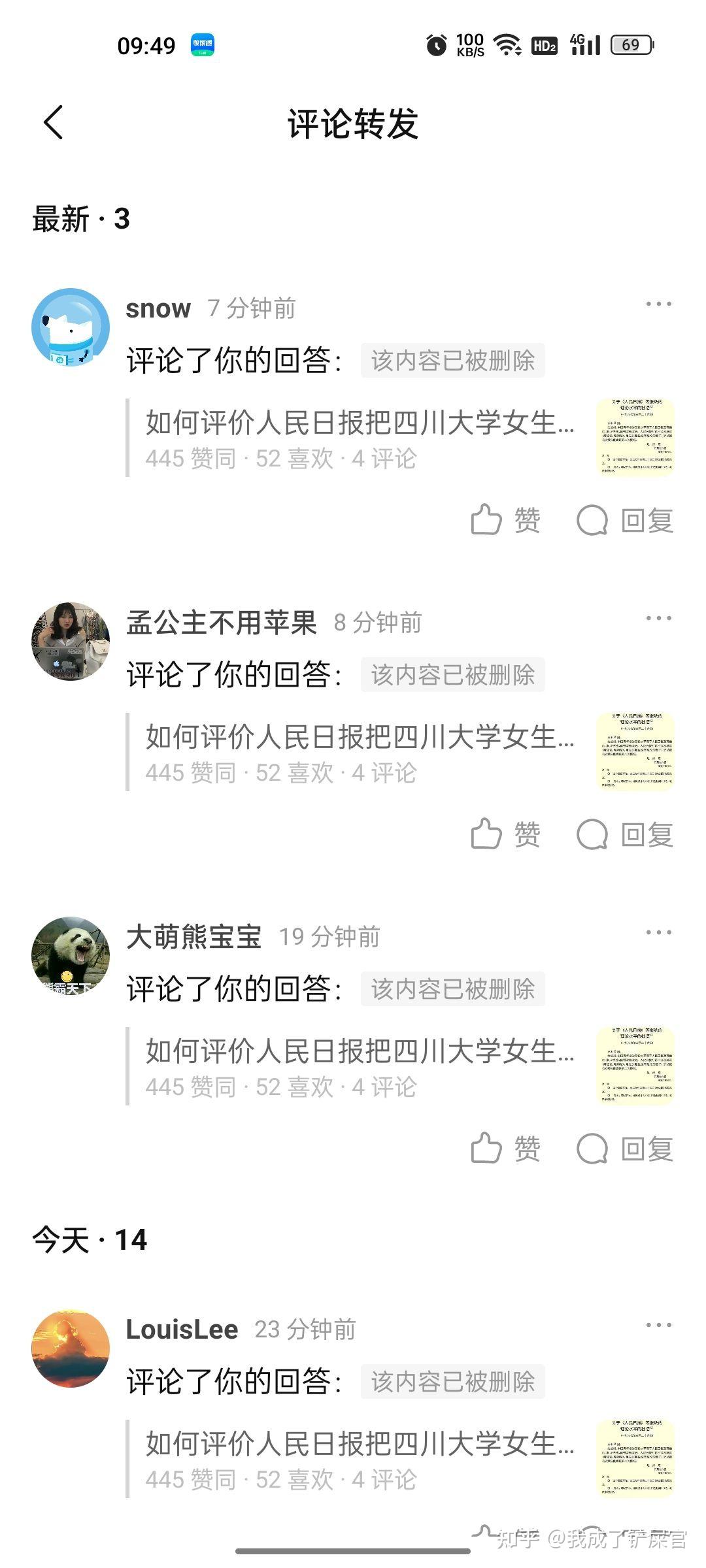The image size is (706, 1568).
Task: Open the overflow menu on snow's comment
Action: [658, 304]
